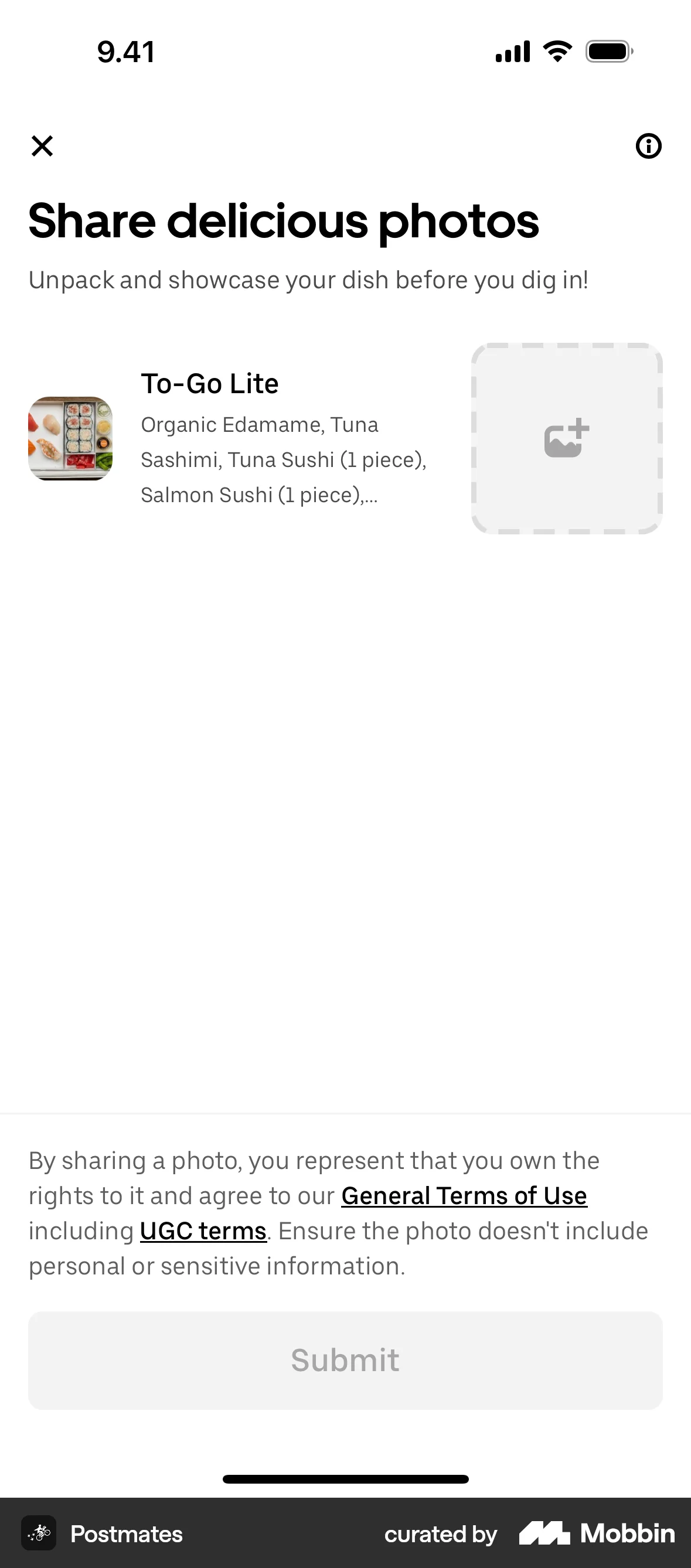Click the Postmates courier logo

click(38, 1533)
